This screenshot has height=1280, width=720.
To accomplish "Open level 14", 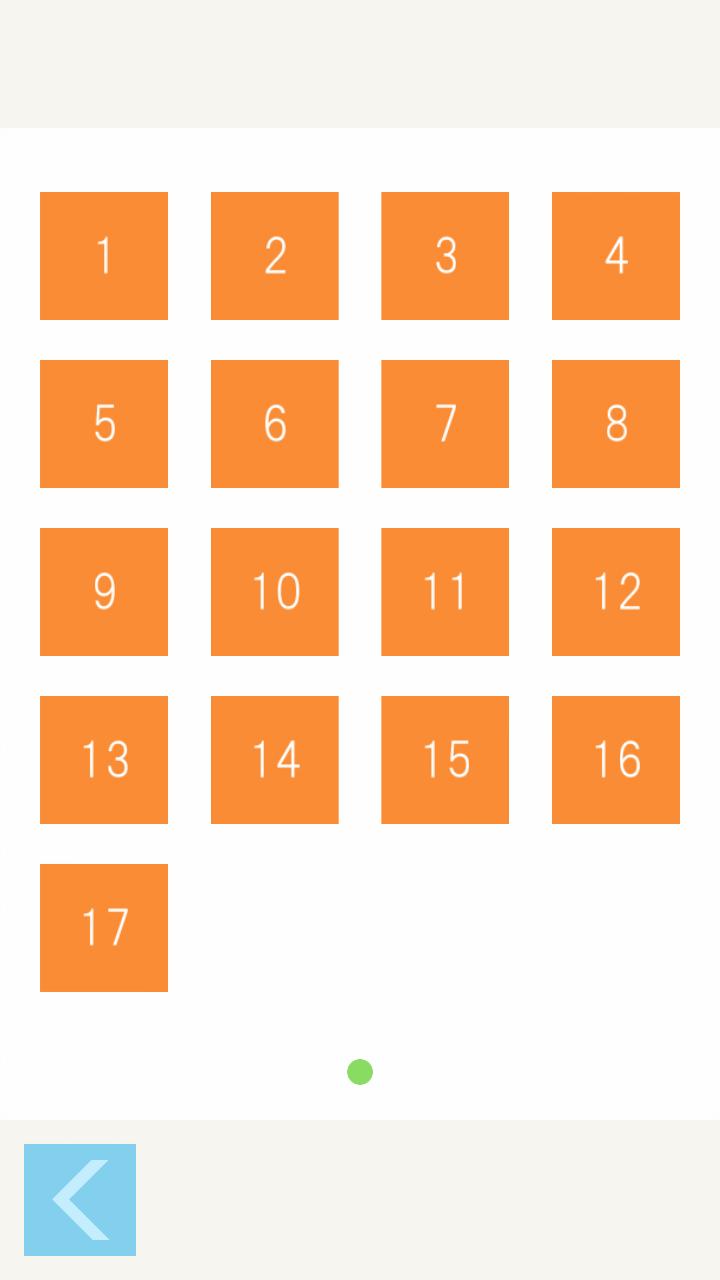I will pyautogui.click(x=275, y=760).
